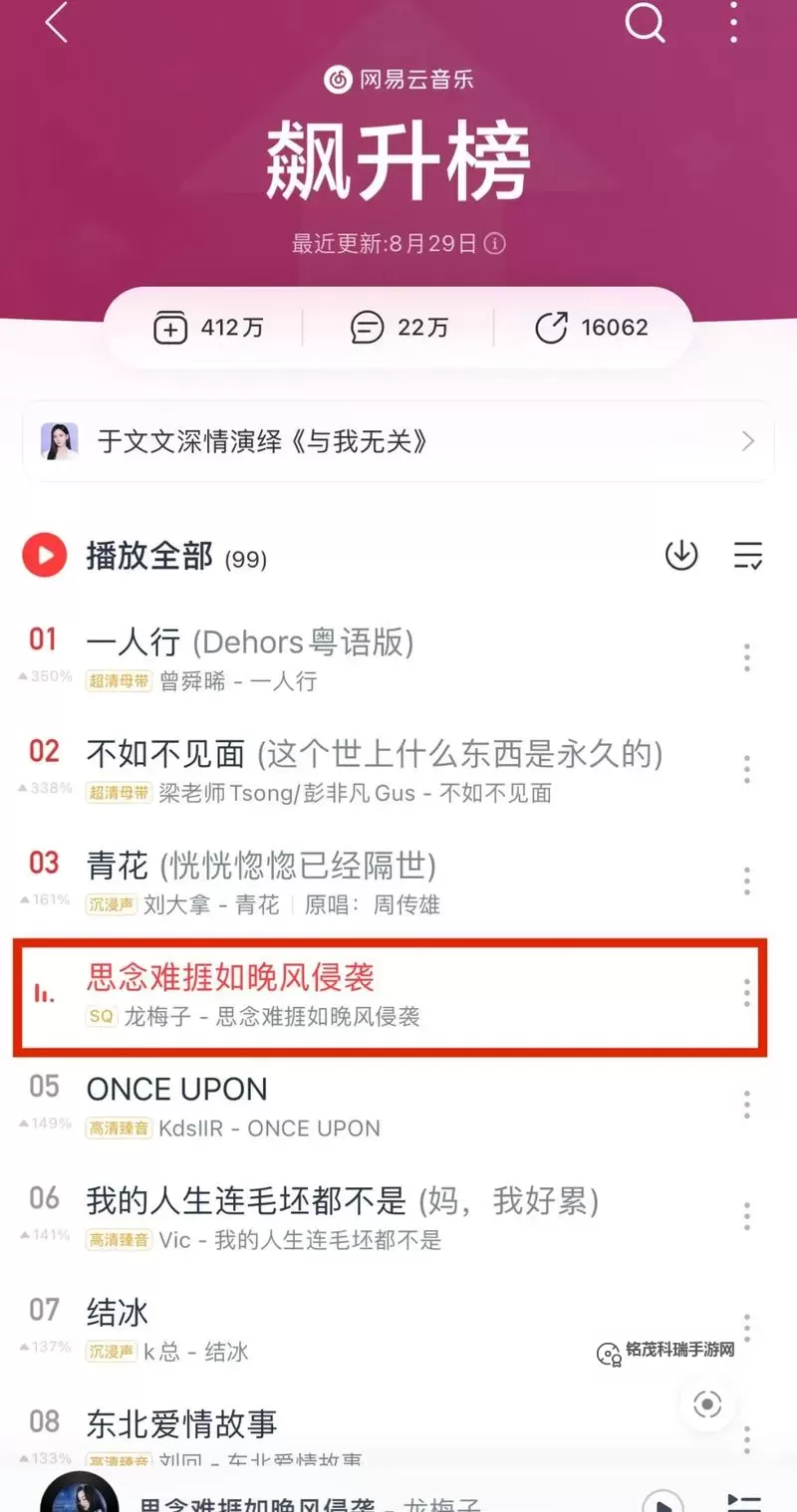Open search with the magnifier icon
Viewport: 797px width, 1512px height.
click(x=646, y=24)
